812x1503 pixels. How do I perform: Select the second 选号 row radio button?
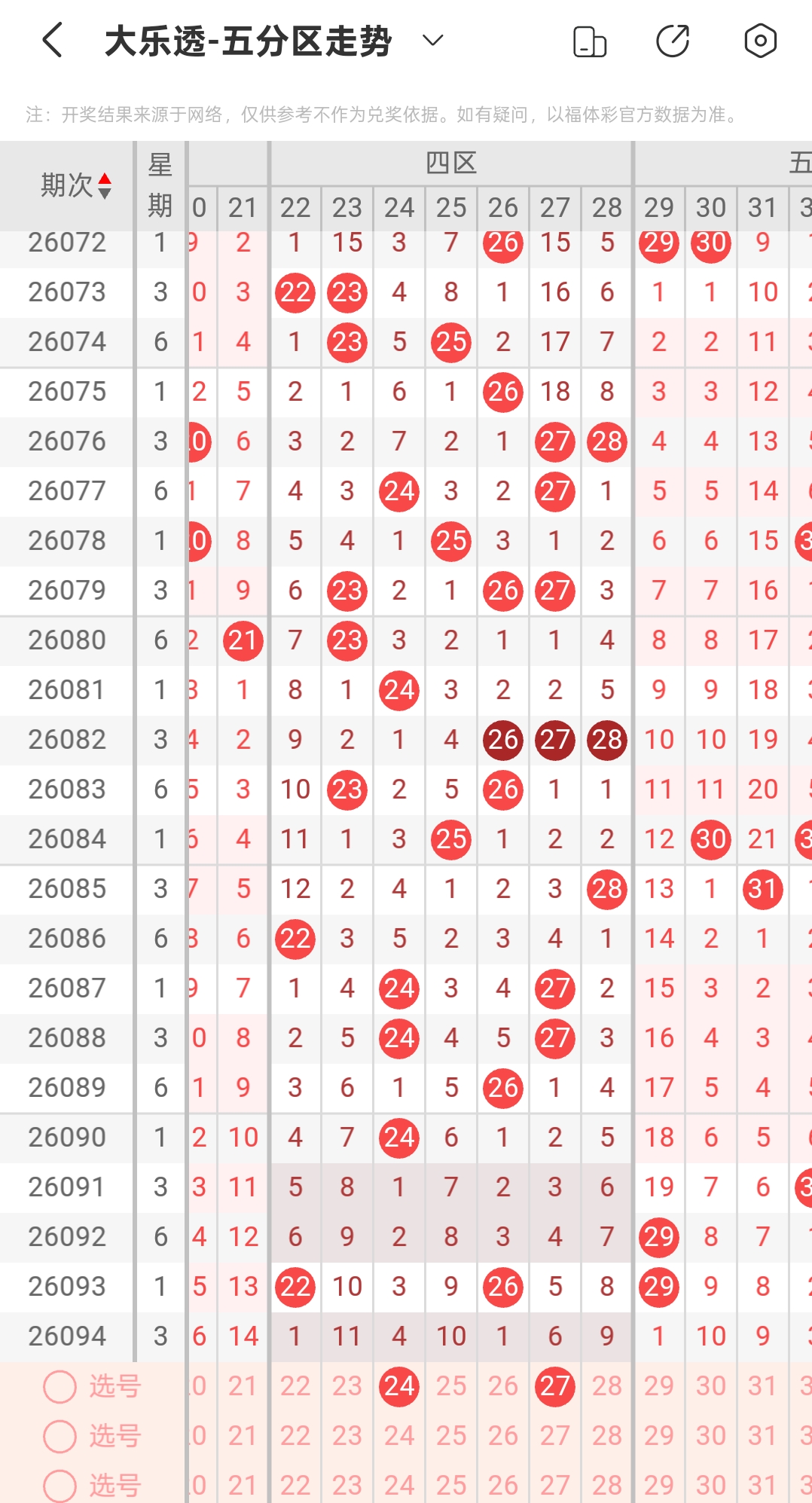(60, 1436)
